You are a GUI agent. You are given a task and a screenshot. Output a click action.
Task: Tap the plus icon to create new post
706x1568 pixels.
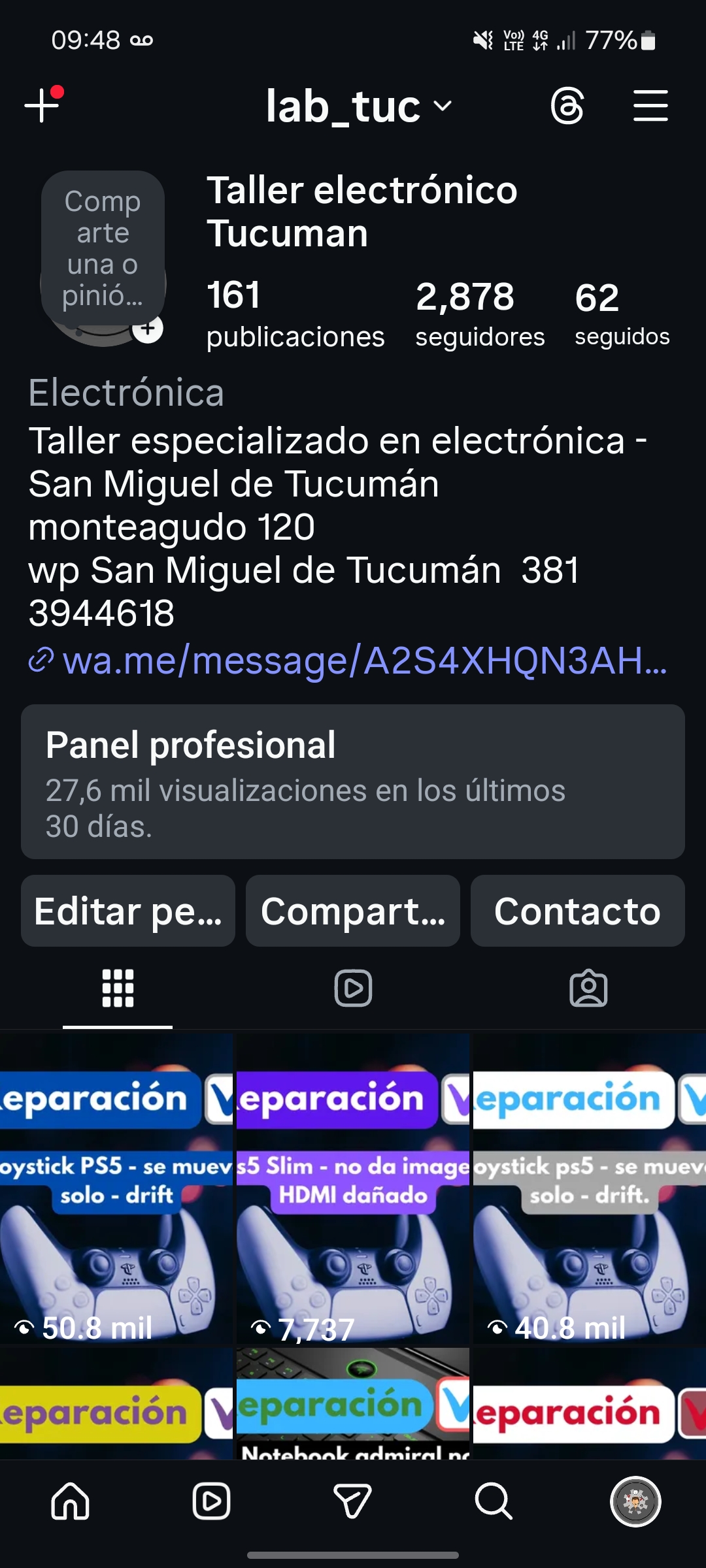click(42, 105)
